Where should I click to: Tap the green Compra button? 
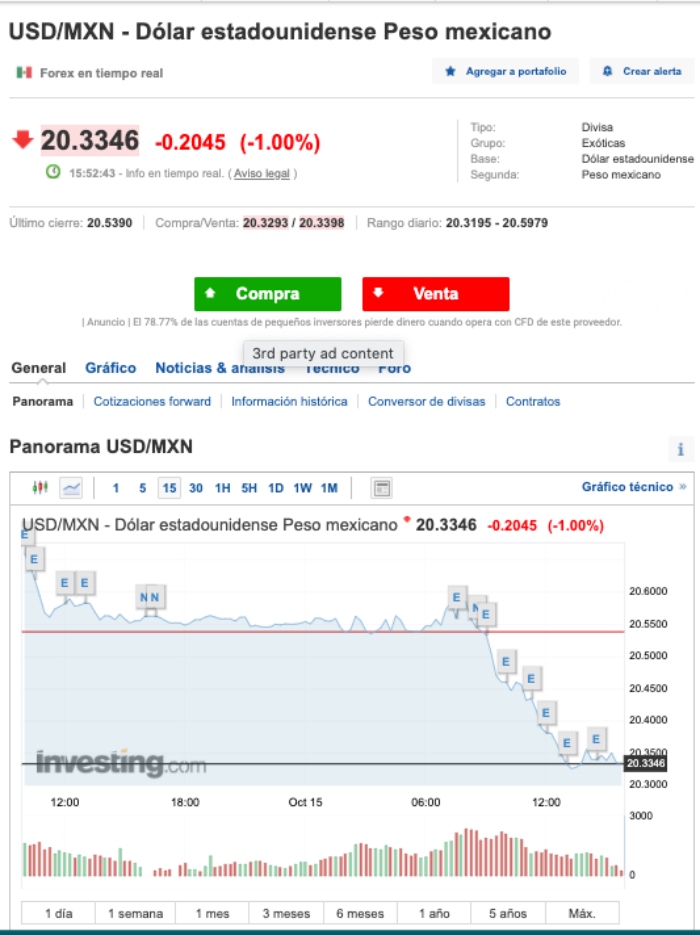(267, 294)
